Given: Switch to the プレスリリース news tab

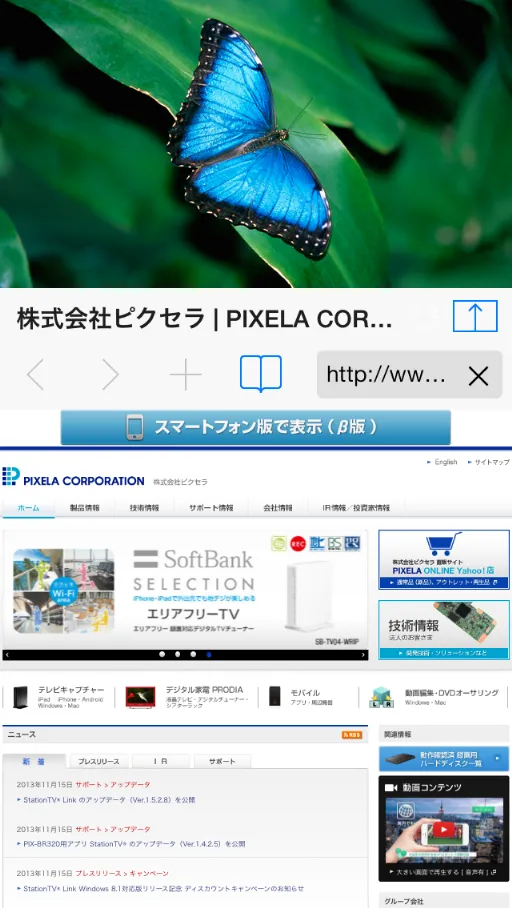Looking at the screenshot, I should (98, 761).
